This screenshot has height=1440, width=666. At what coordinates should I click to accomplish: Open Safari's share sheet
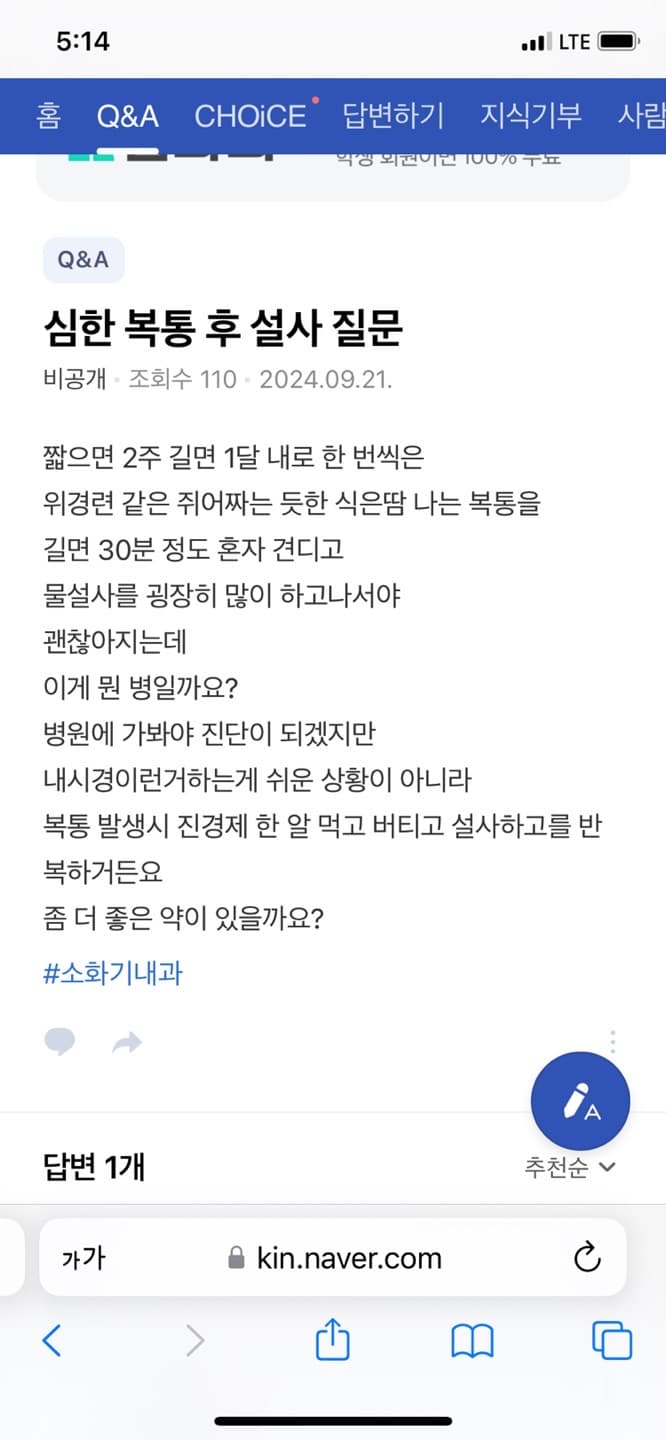pyautogui.click(x=332, y=1340)
